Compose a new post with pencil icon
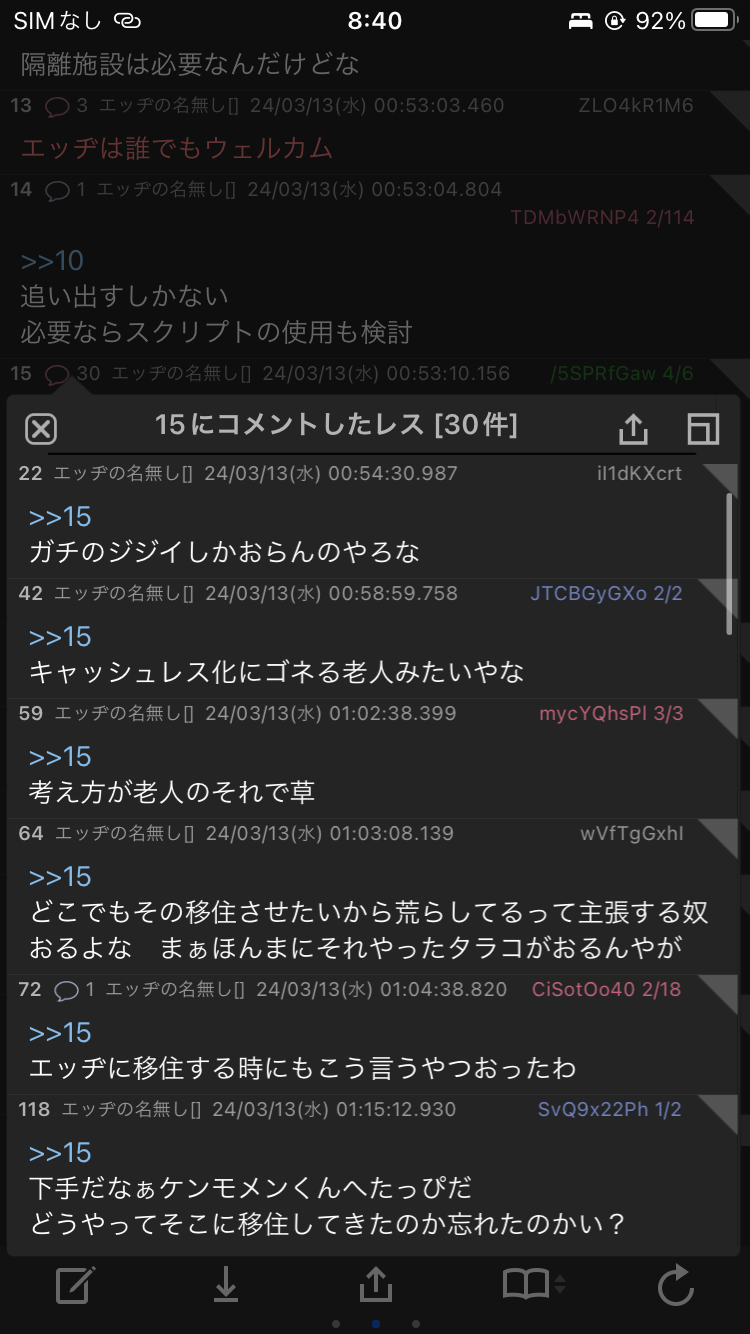This screenshot has height=1334, width=750. pyautogui.click(x=76, y=1285)
